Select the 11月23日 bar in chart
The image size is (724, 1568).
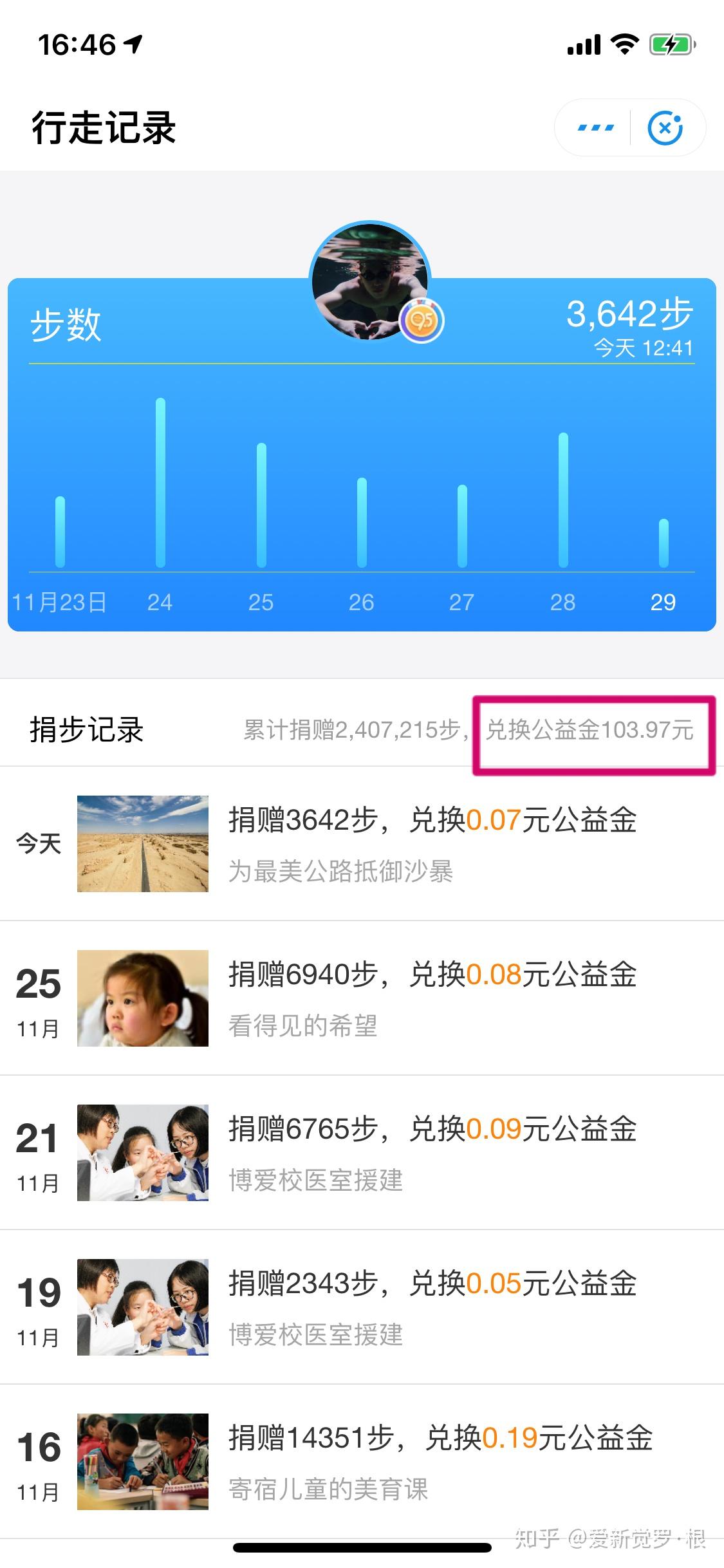60,532
